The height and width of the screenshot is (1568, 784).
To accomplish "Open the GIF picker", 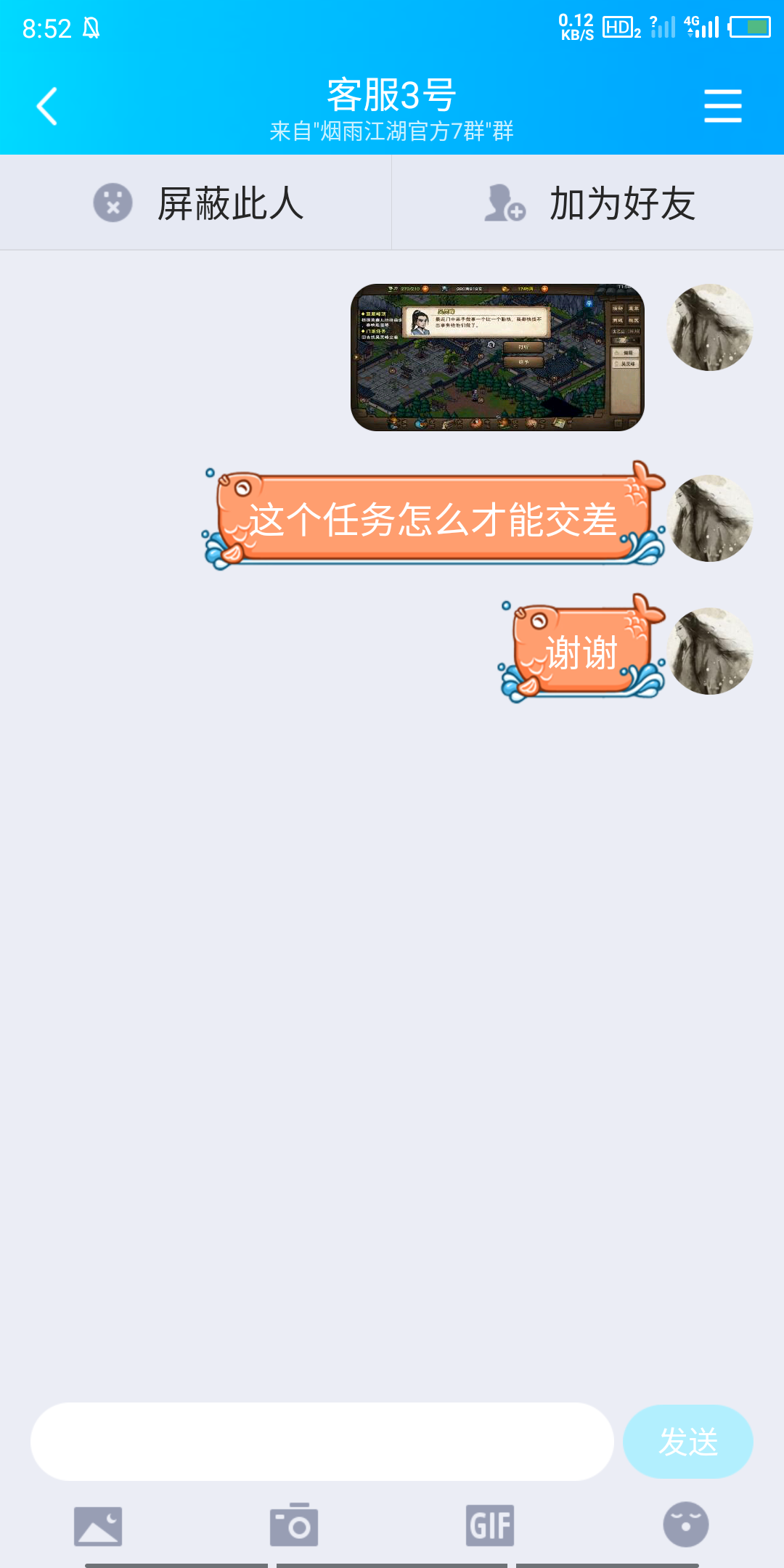I will click(490, 1525).
